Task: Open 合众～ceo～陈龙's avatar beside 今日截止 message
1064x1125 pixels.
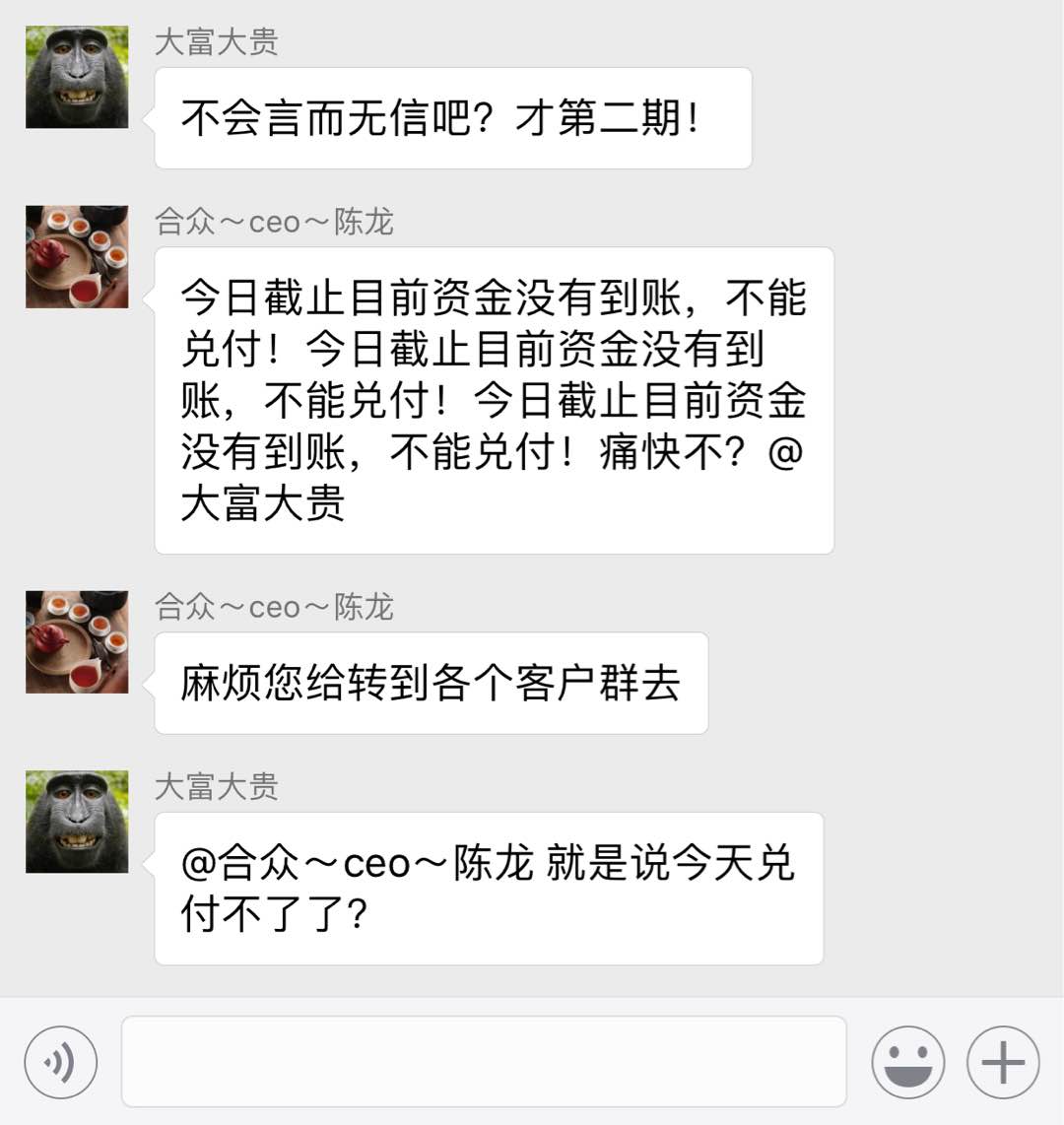Action: coord(77,257)
